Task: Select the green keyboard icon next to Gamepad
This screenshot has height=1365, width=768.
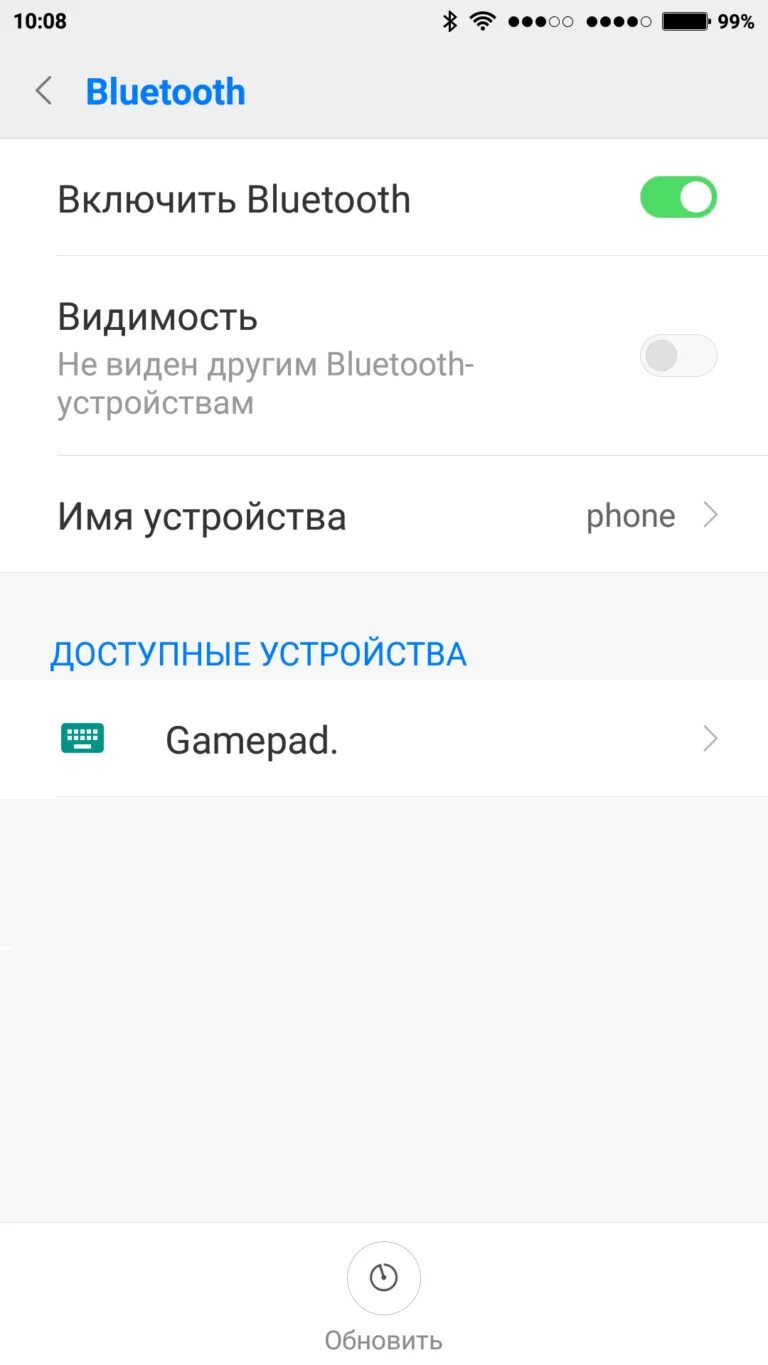Action: 81,738
